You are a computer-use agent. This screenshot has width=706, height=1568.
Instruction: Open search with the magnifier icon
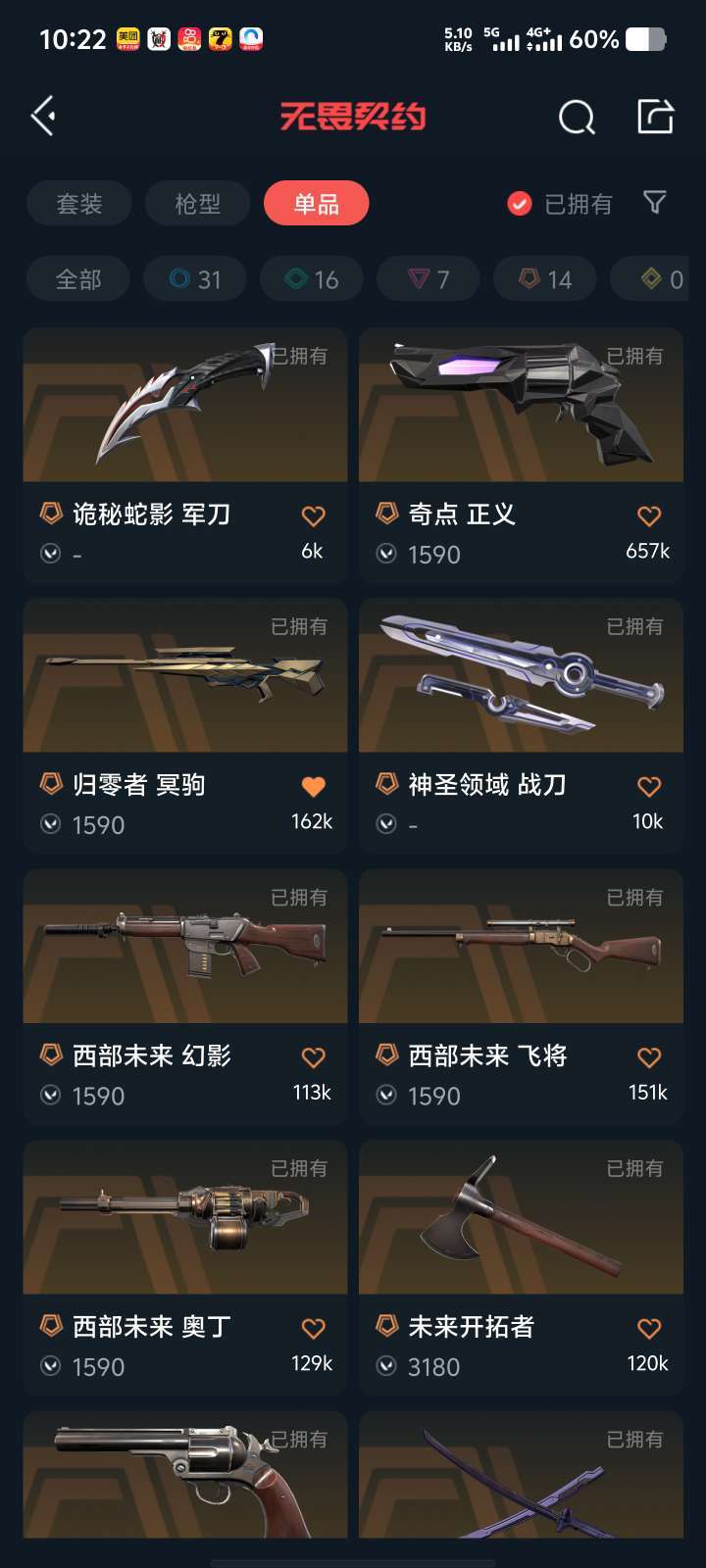(x=577, y=116)
